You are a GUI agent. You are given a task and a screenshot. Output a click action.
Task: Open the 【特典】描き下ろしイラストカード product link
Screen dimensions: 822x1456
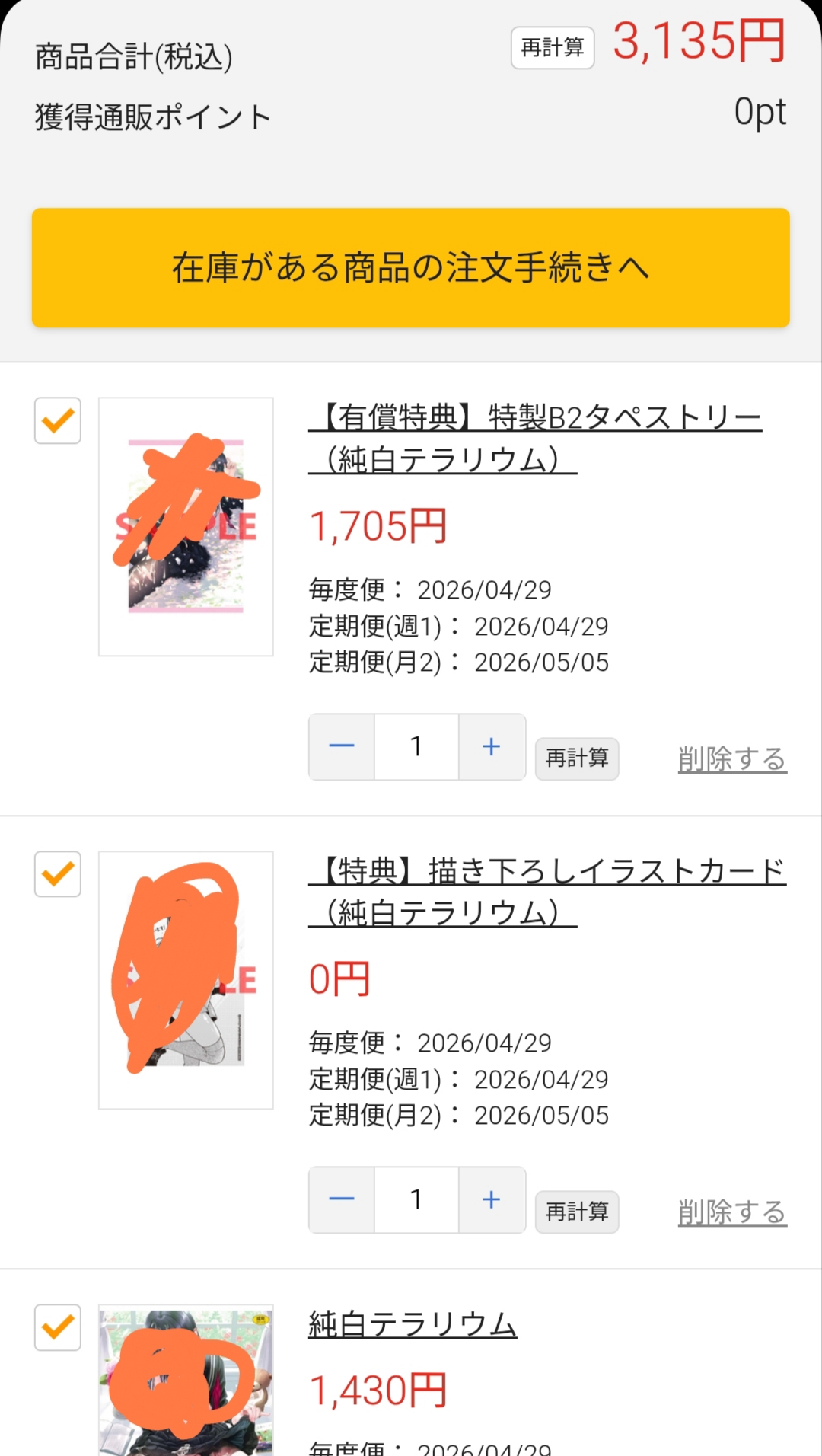click(546, 891)
